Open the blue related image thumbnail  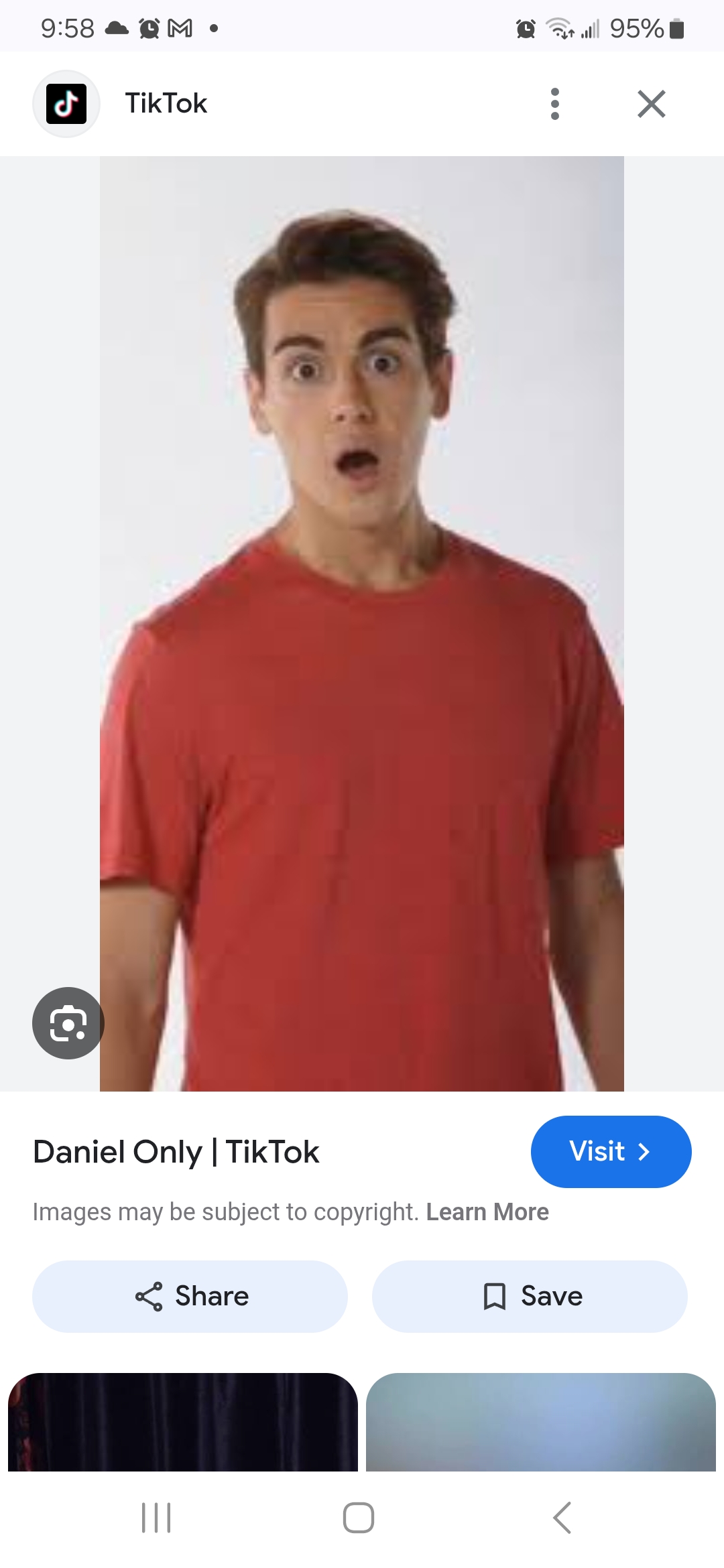pyautogui.click(x=541, y=1422)
